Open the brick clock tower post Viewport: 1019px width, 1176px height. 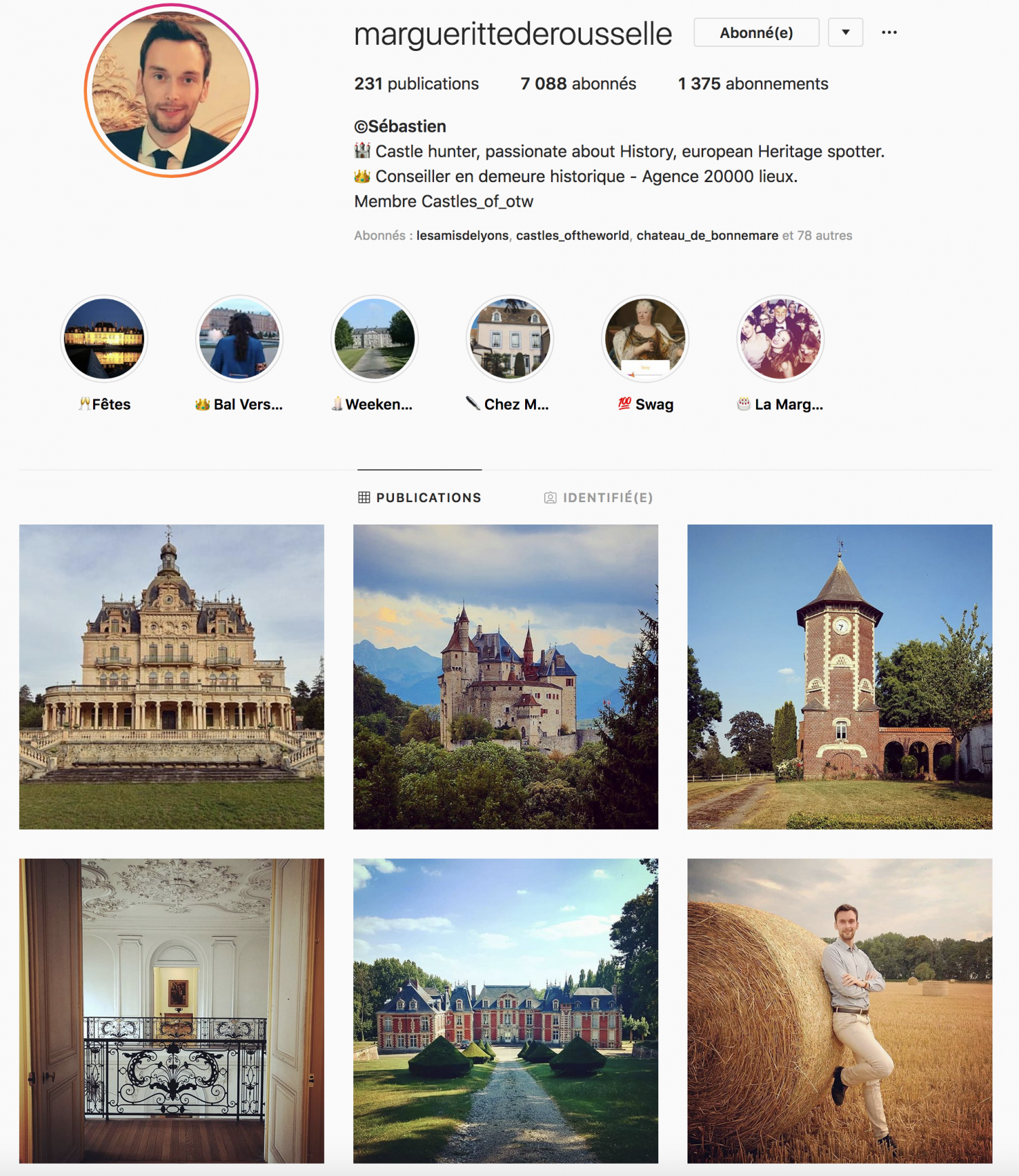[x=840, y=677]
